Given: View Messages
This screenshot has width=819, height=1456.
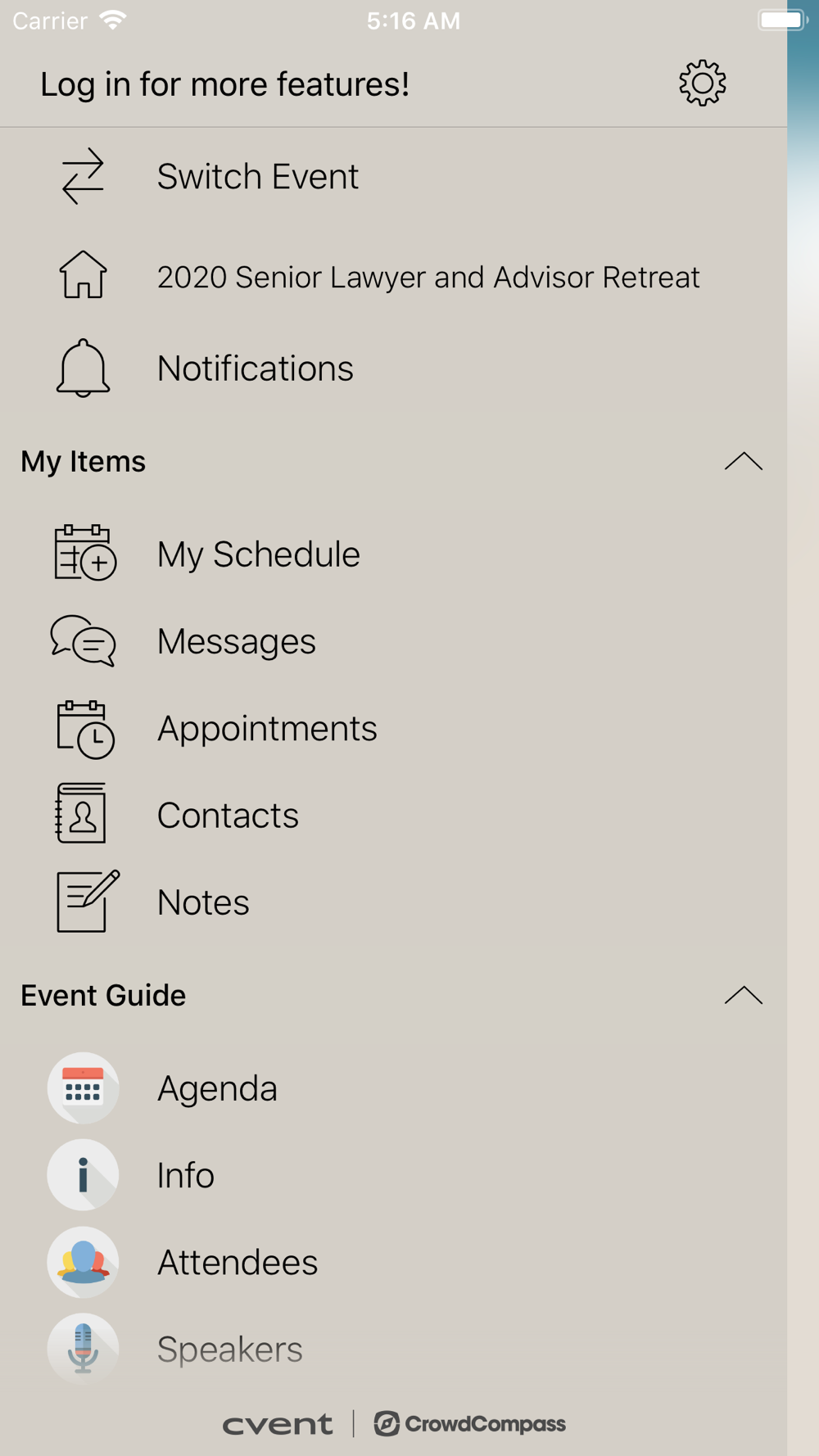Looking at the screenshot, I should click(393, 640).
